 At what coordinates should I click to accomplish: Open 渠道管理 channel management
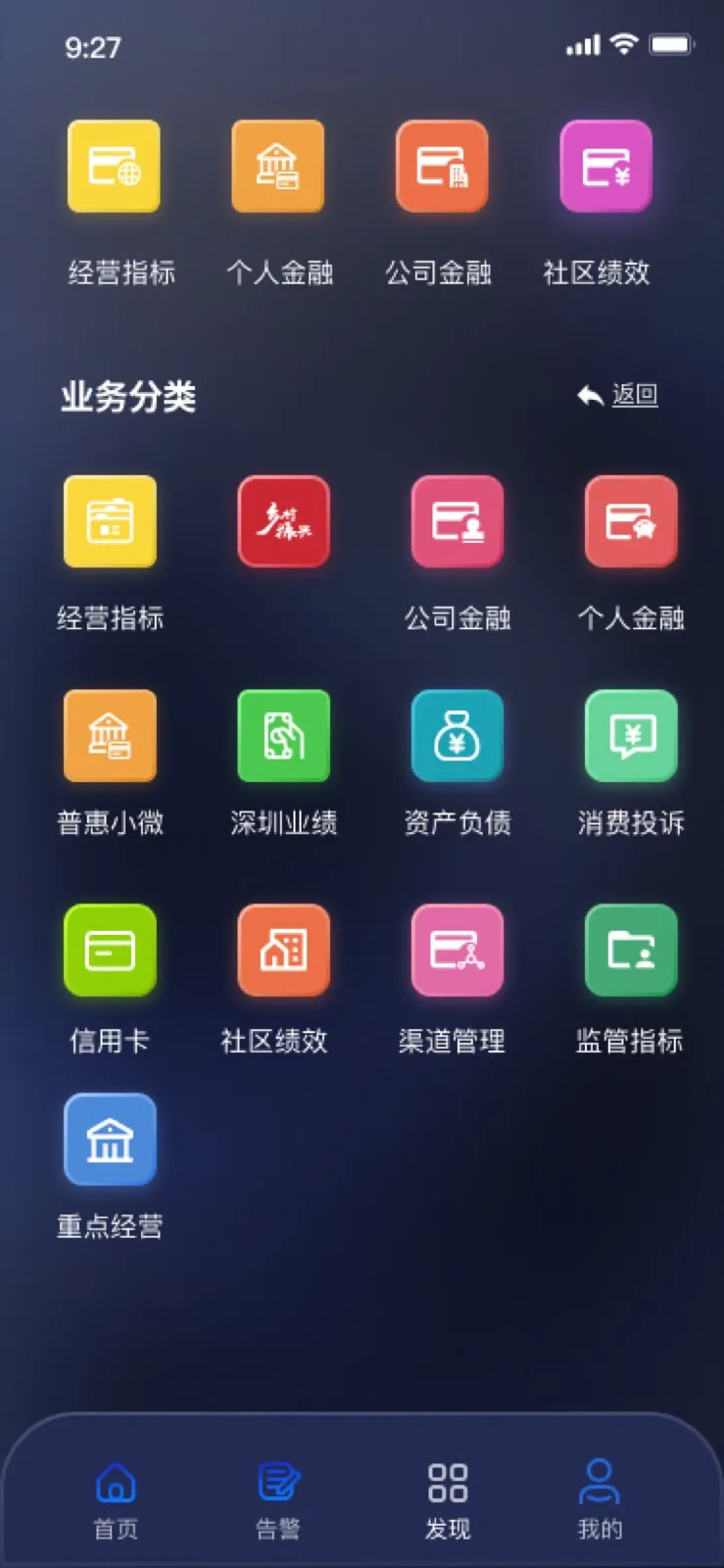pos(457,952)
